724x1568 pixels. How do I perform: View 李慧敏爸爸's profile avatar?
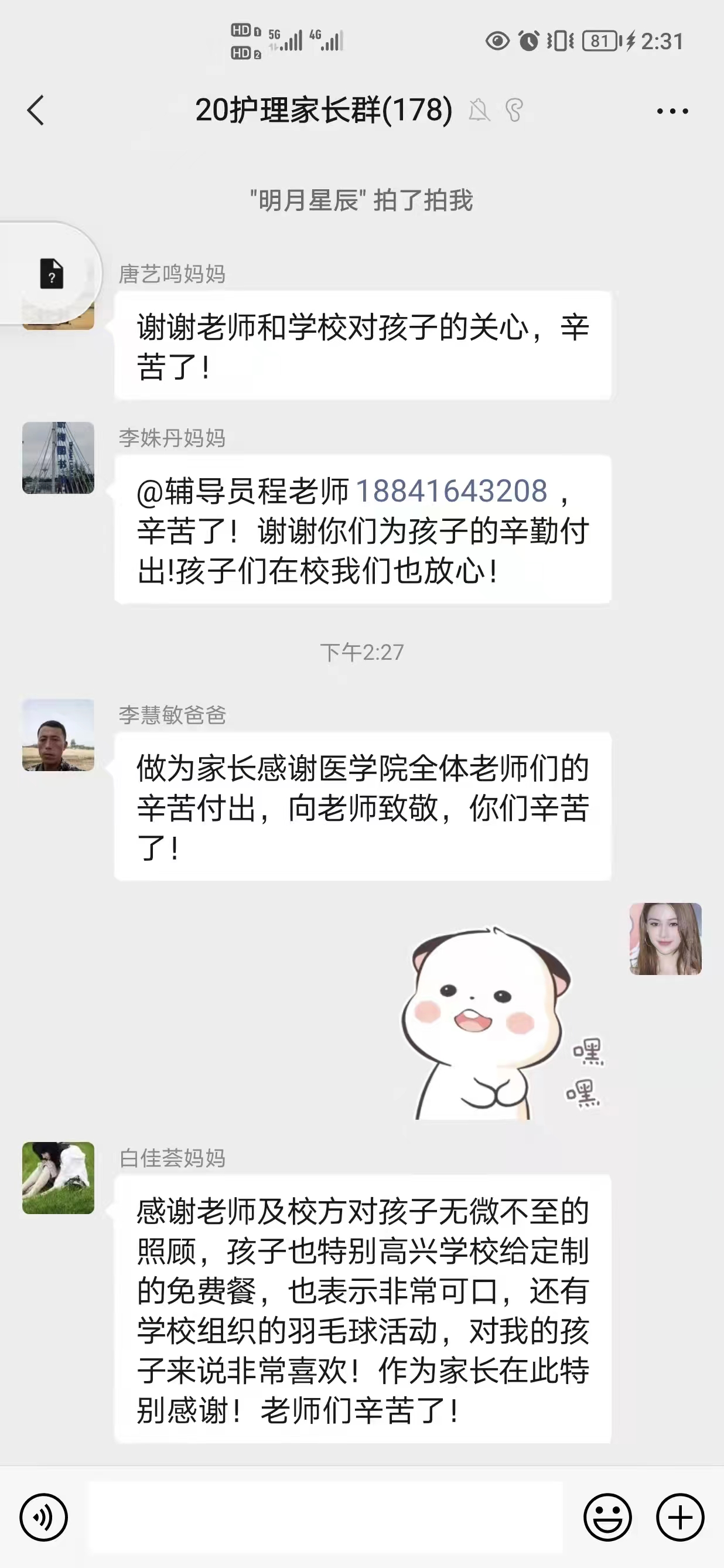pyautogui.click(x=59, y=735)
